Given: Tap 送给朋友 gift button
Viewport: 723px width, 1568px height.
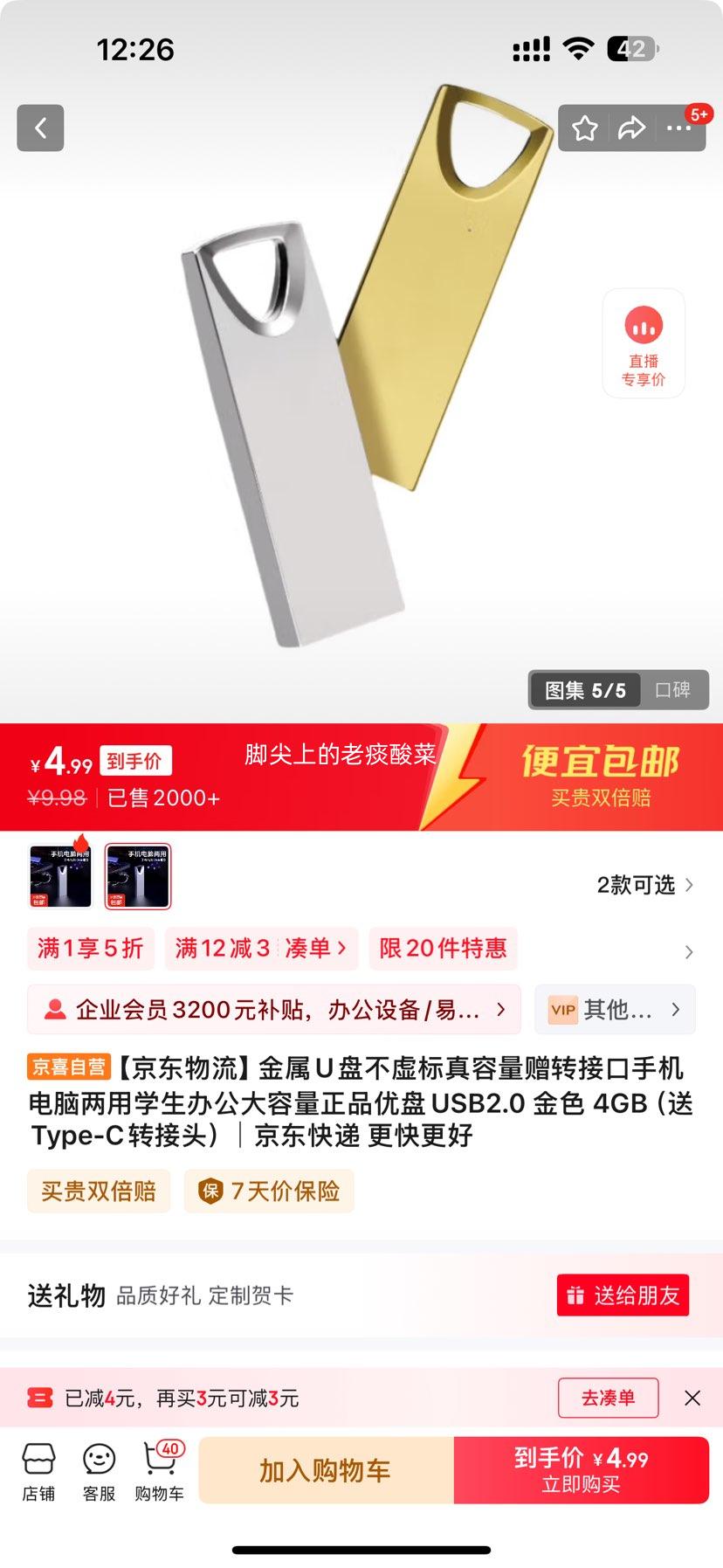Looking at the screenshot, I should point(622,1295).
